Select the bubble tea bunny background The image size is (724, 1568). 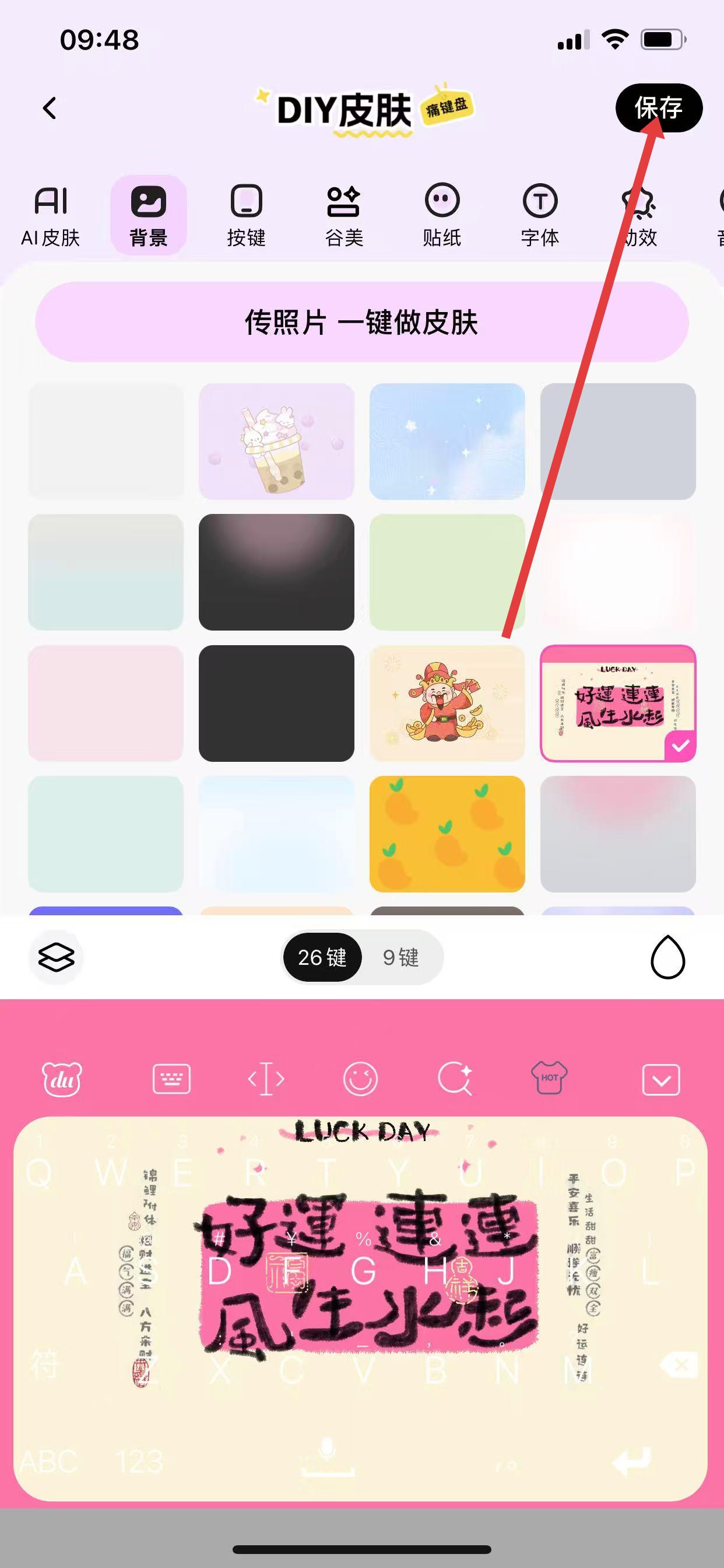pos(276,442)
